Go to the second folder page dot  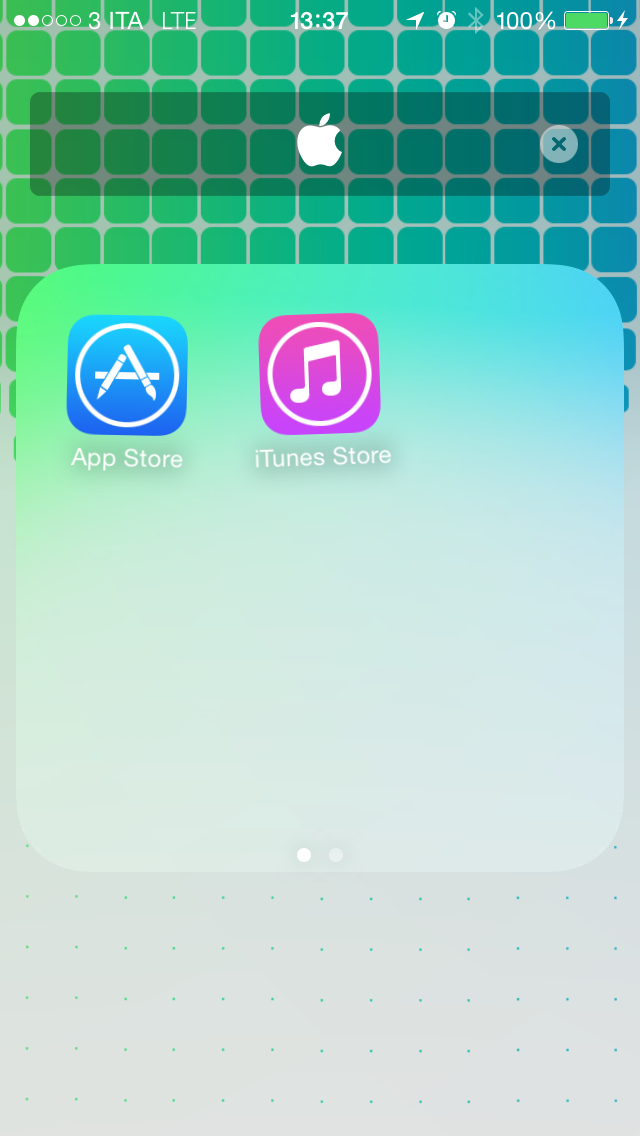tap(336, 855)
